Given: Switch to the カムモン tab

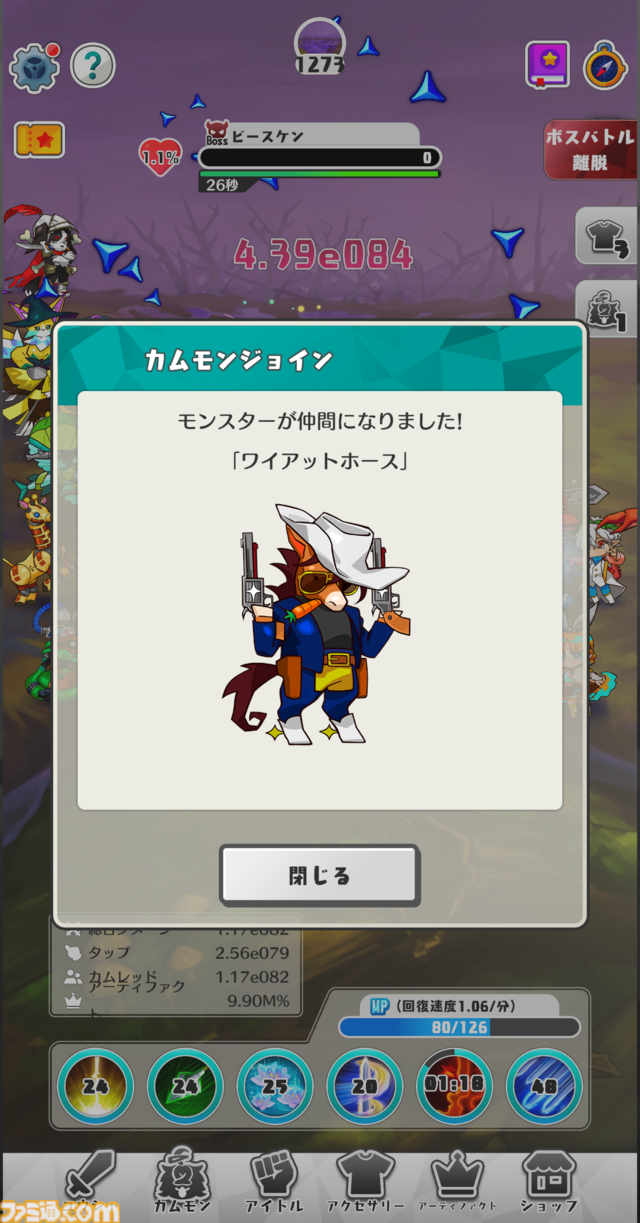Looking at the screenshot, I should click(182, 1180).
